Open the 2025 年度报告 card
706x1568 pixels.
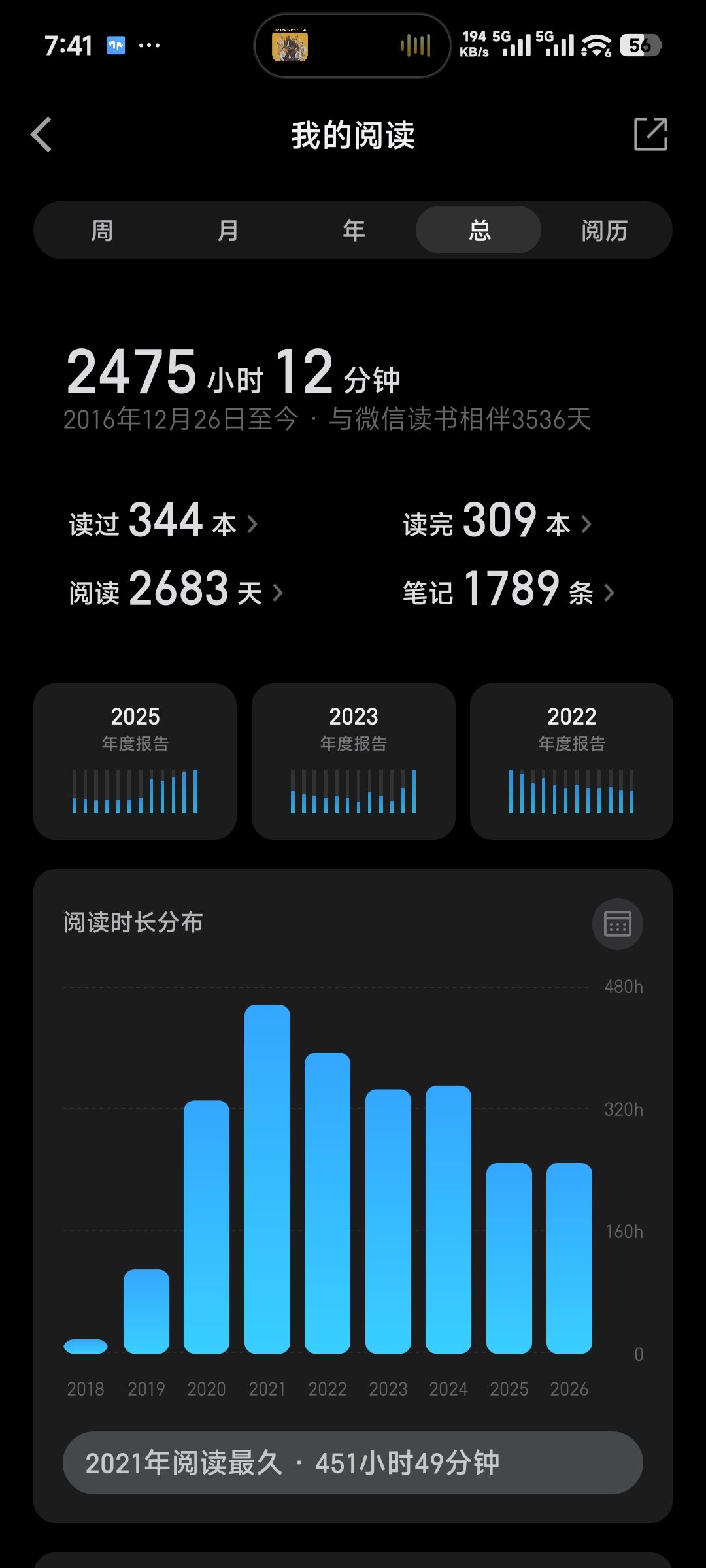click(x=135, y=761)
